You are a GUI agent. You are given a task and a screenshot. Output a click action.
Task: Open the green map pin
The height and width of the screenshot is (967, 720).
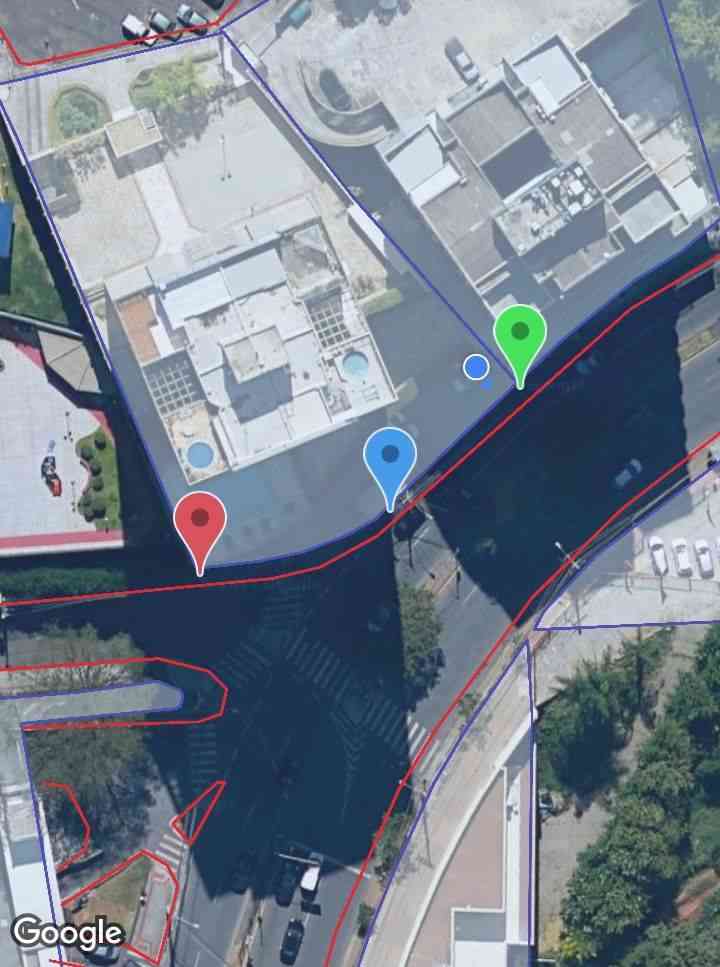[520, 334]
